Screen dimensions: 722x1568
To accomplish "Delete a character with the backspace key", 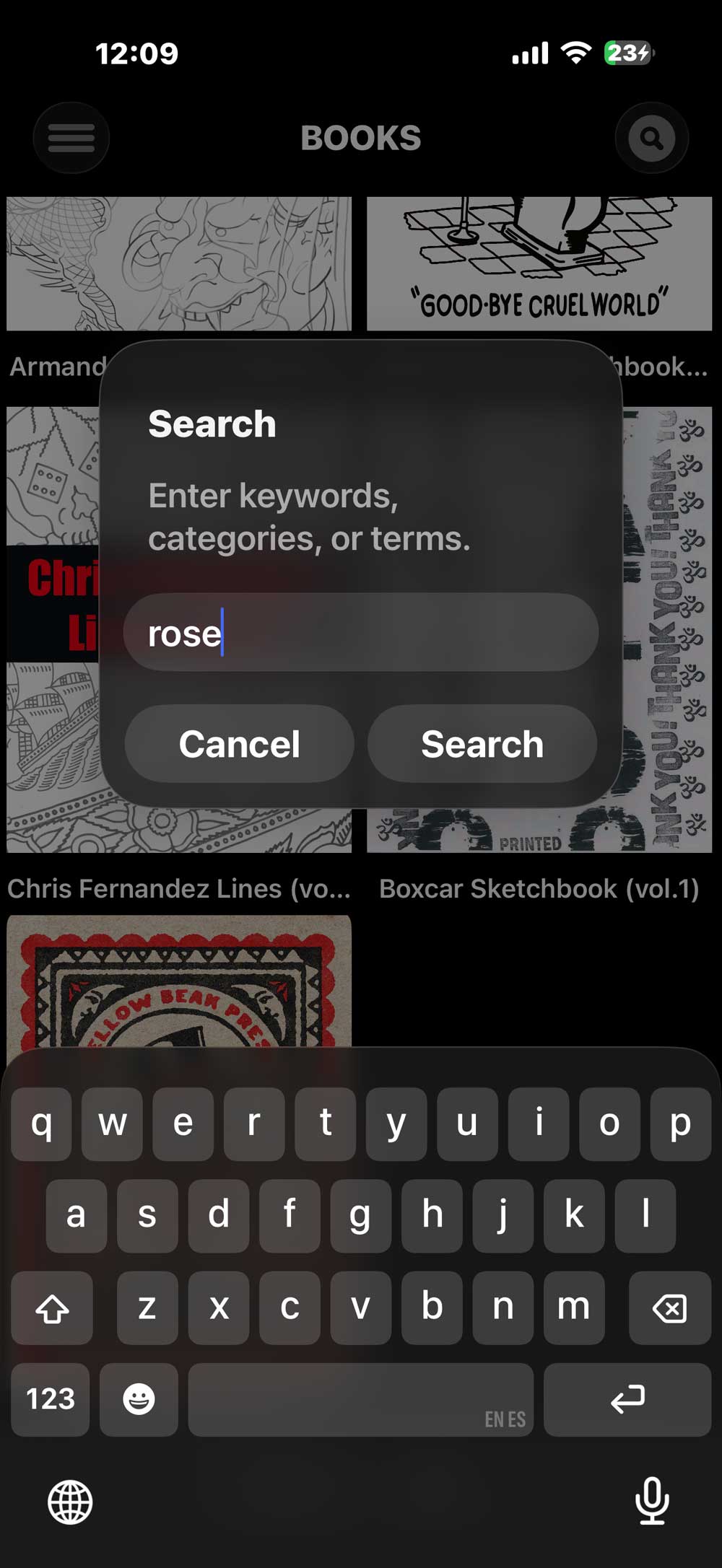I will [669, 1308].
